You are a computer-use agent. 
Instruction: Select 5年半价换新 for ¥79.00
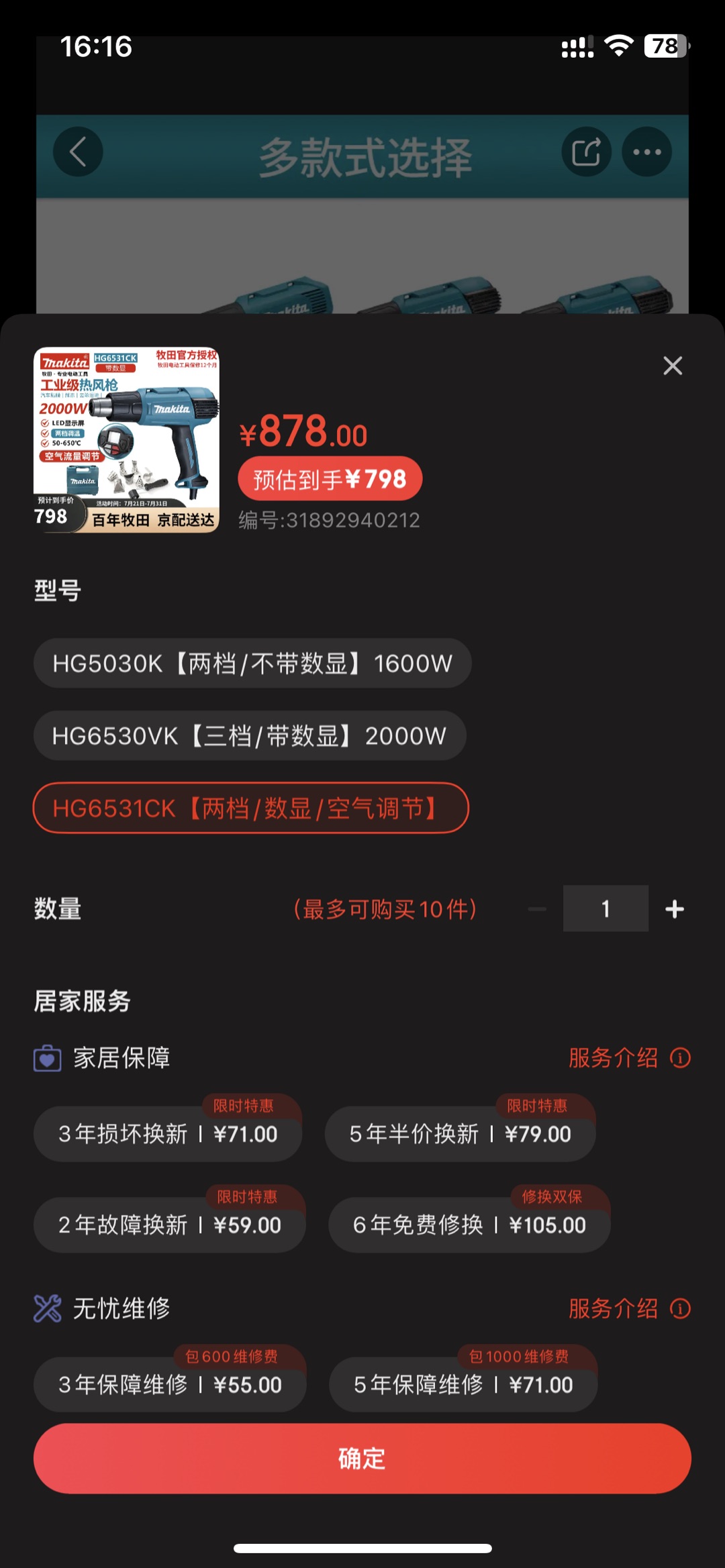point(460,1135)
